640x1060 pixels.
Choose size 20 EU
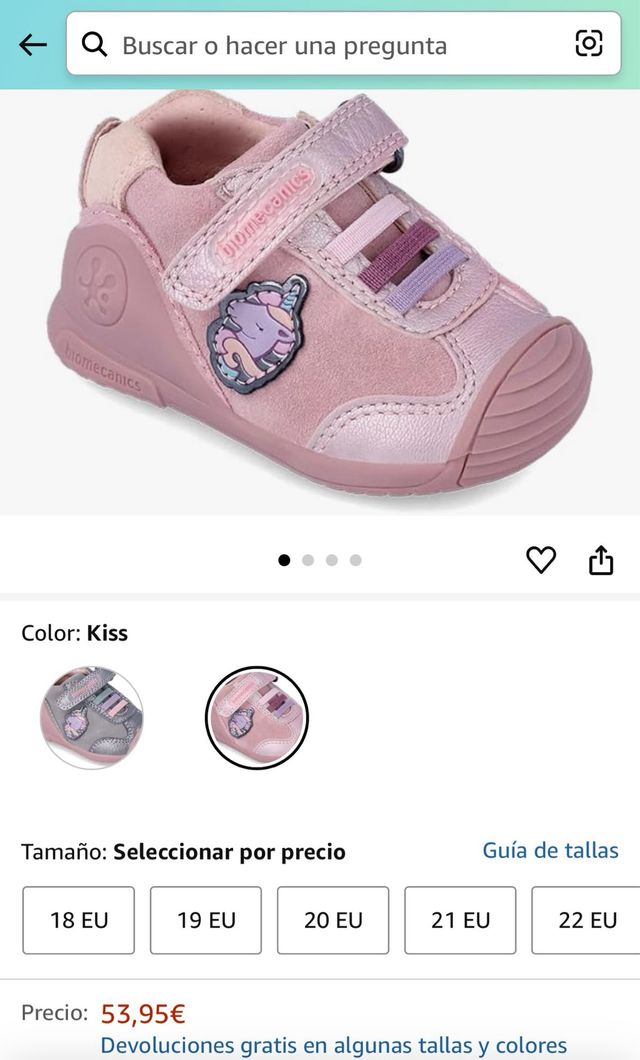pyautogui.click(x=333, y=919)
